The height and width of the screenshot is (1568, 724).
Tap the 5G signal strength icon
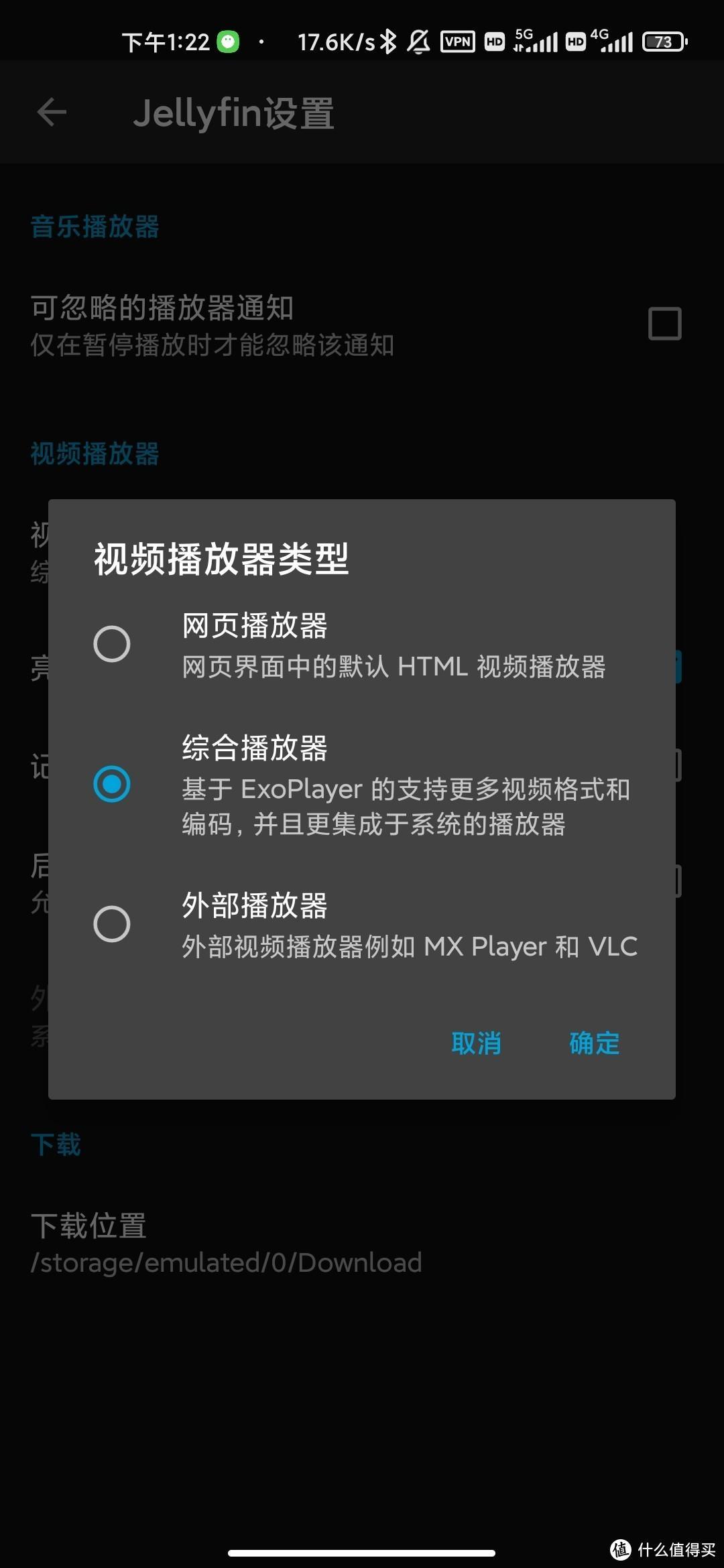coord(536,42)
